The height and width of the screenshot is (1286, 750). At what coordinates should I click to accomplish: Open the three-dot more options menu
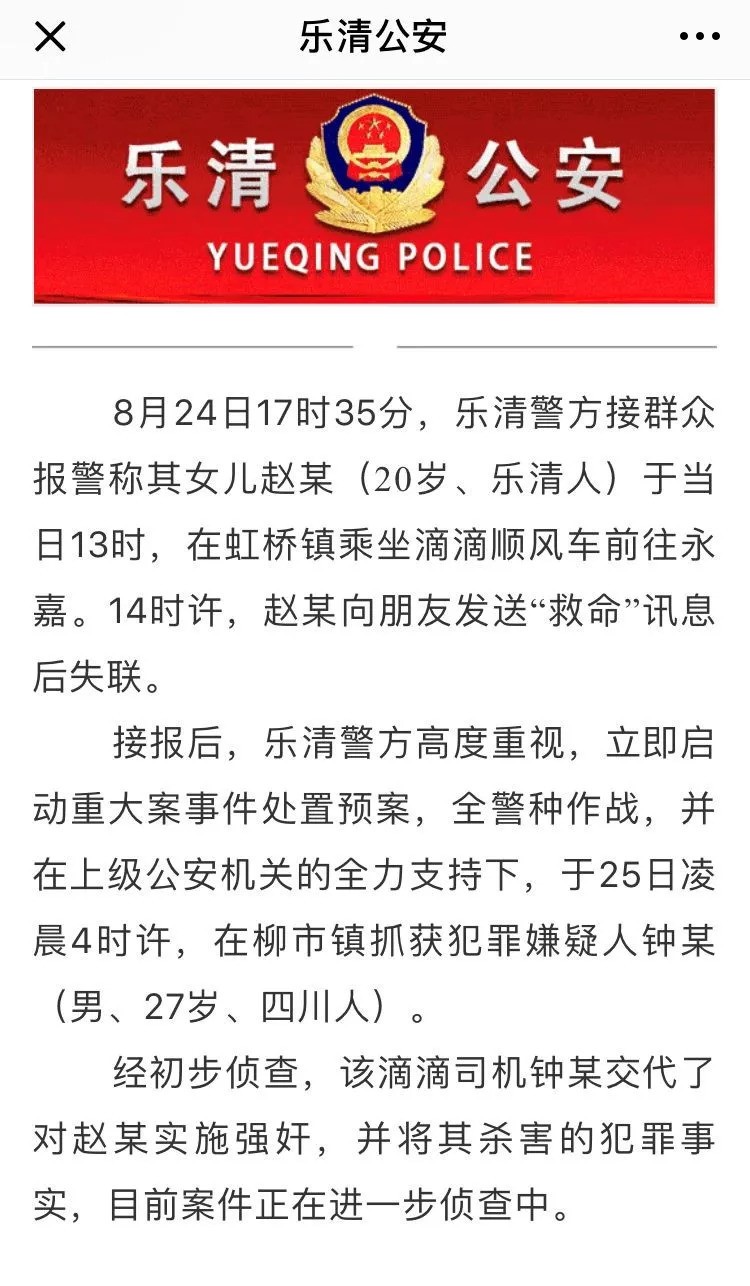[x=699, y=37]
